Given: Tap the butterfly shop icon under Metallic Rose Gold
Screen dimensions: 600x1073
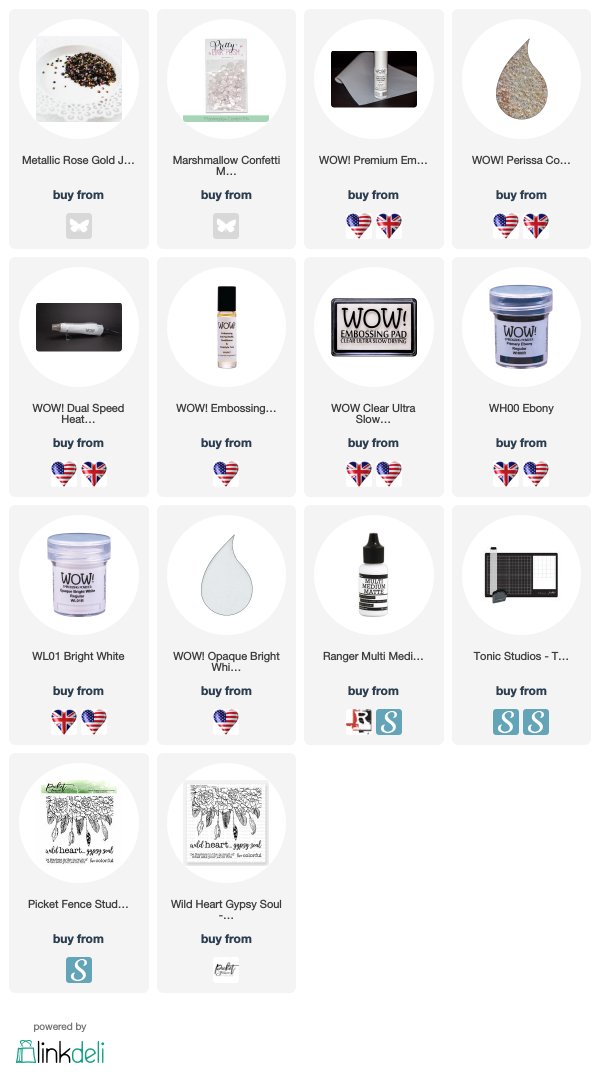Looking at the screenshot, I should point(79,226).
